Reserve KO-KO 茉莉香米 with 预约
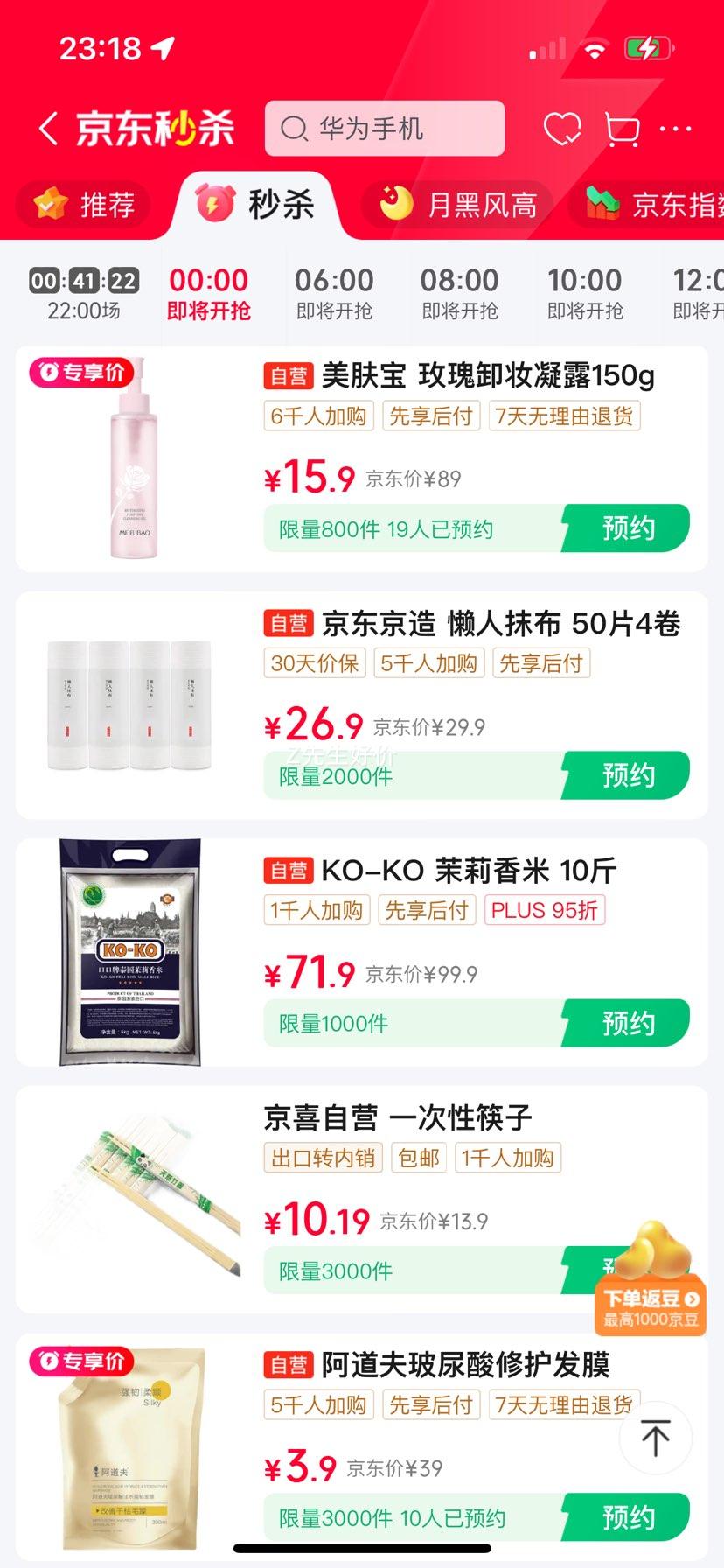The width and height of the screenshot is (724, 1568). tap(626, 1023)
